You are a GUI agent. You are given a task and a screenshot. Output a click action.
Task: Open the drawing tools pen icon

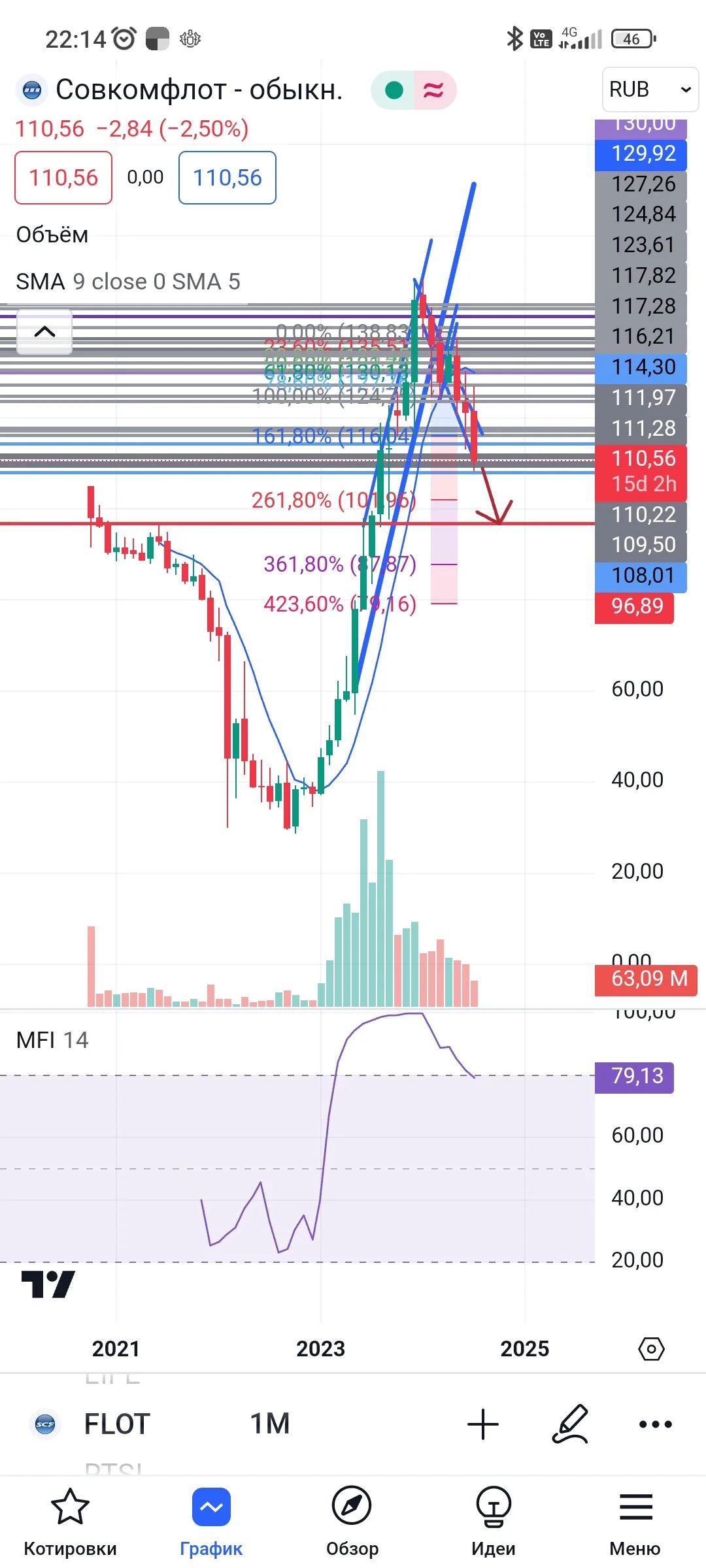pos(570,1424)
